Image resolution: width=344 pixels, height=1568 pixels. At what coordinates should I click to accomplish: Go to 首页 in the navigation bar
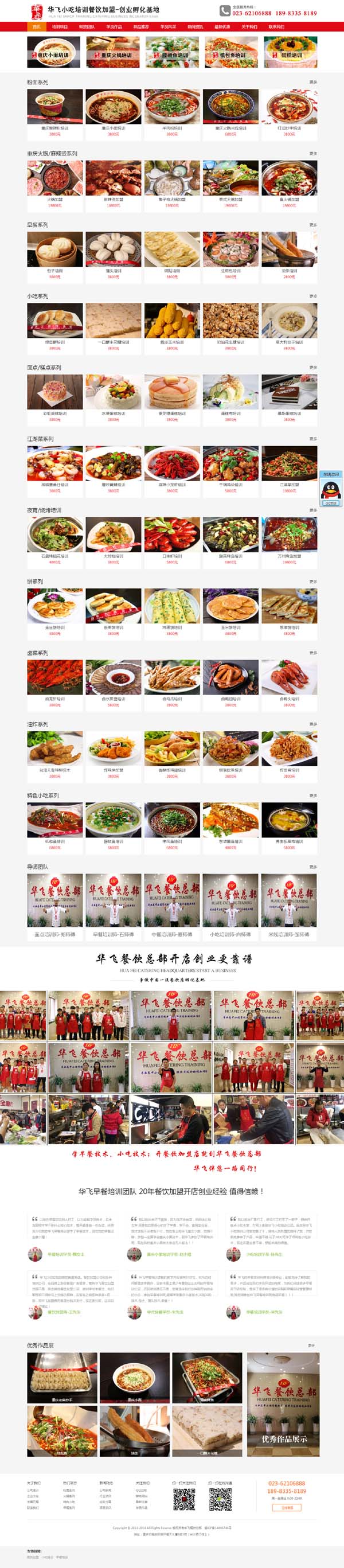click(x=37, y=27)
